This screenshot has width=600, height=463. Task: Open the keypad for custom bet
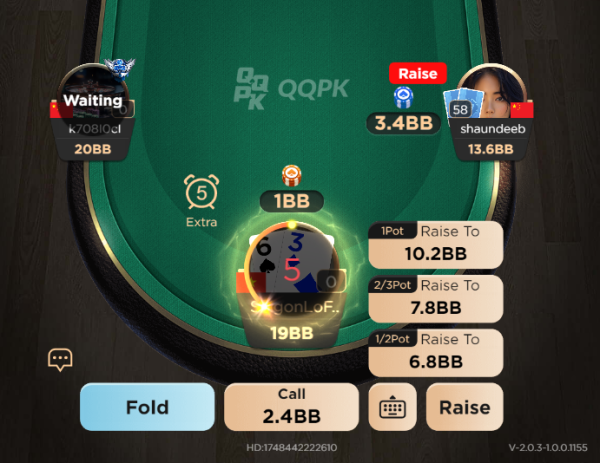coord(392,407)
